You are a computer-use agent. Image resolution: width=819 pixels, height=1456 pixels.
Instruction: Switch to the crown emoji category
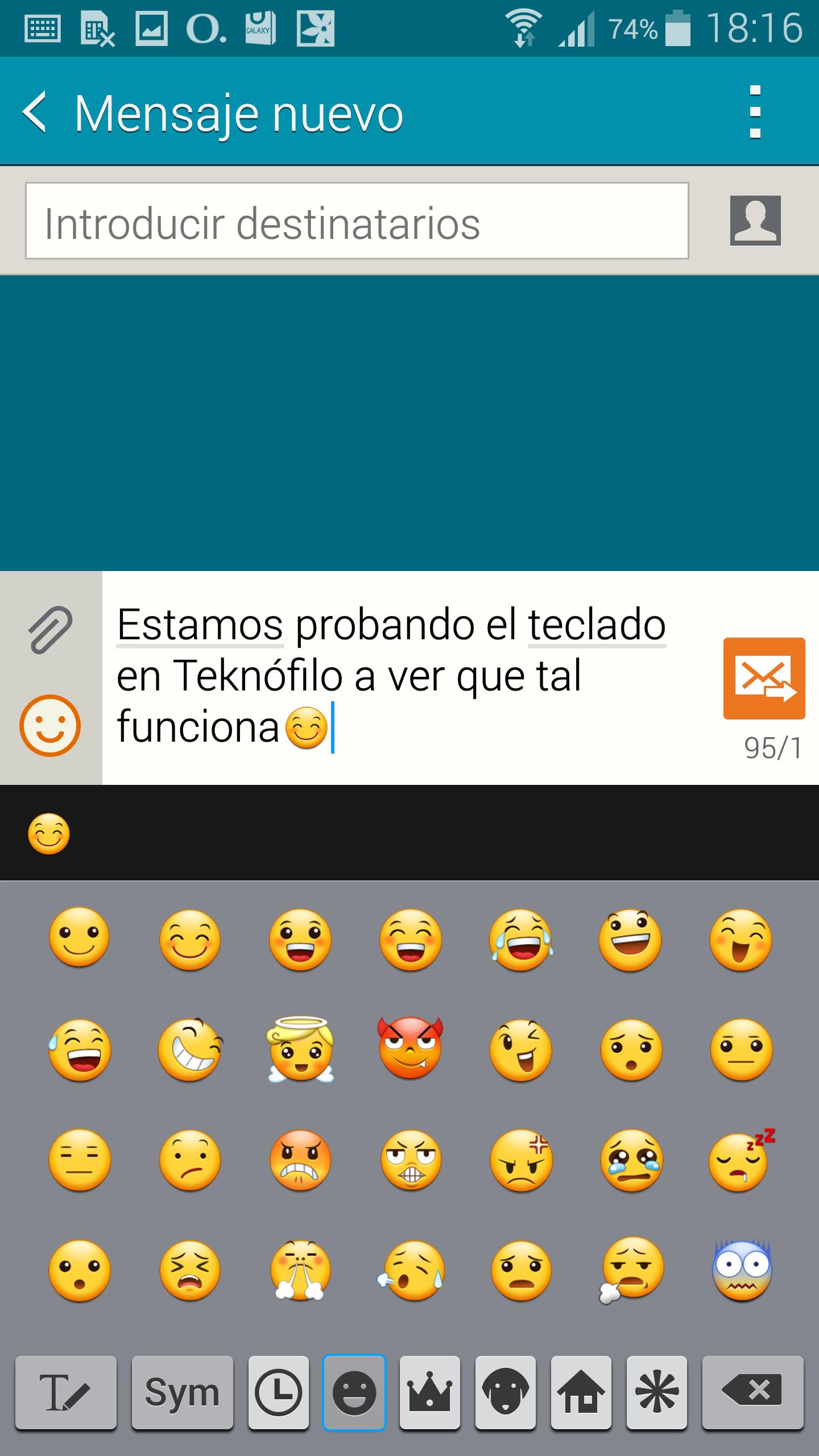tap(429, 1392)
